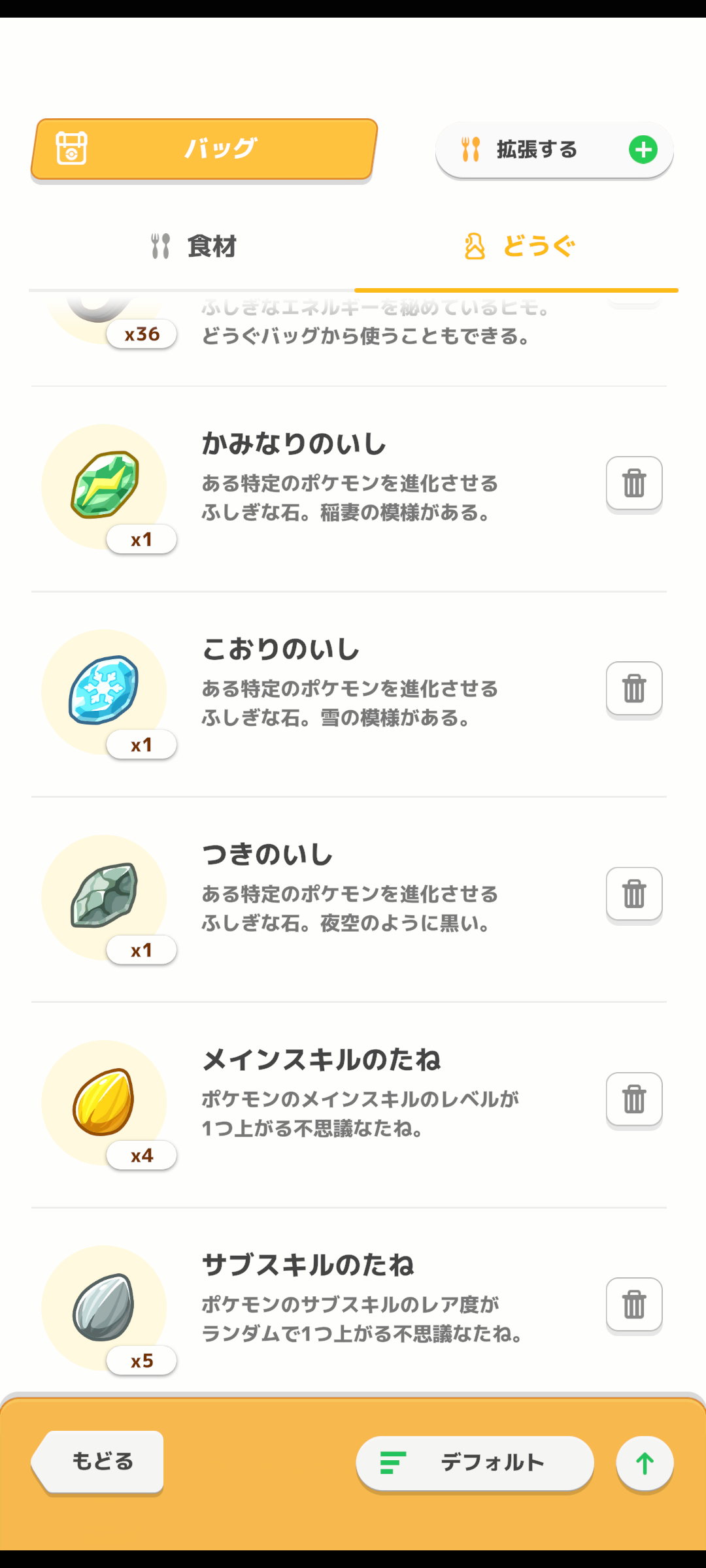The width and height of the screenshot is (706, 1568).
Task: Tap the trash icon for つきのいし
Action: [x=634, y=894]
